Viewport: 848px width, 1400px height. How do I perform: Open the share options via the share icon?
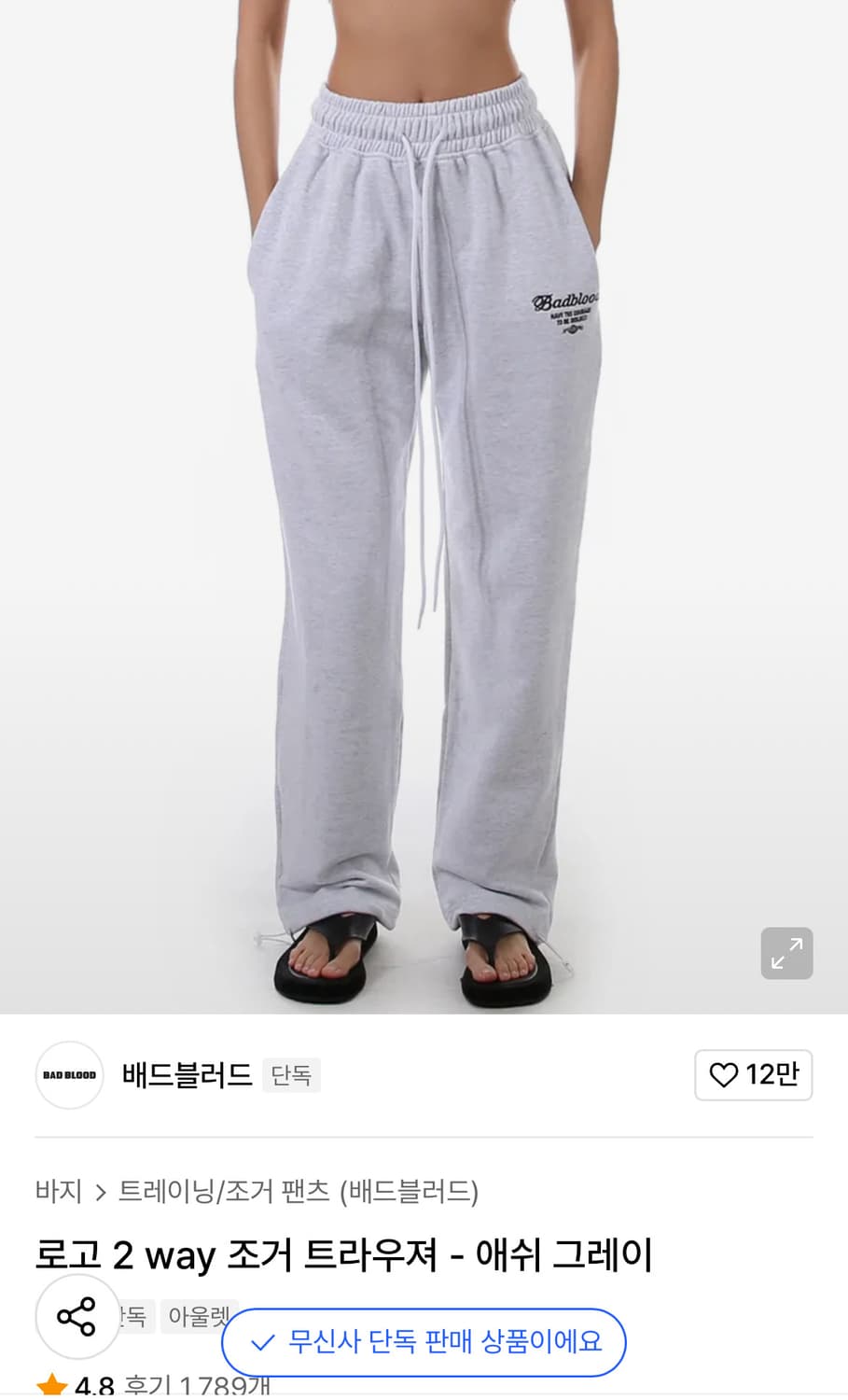click(77, 1317)
